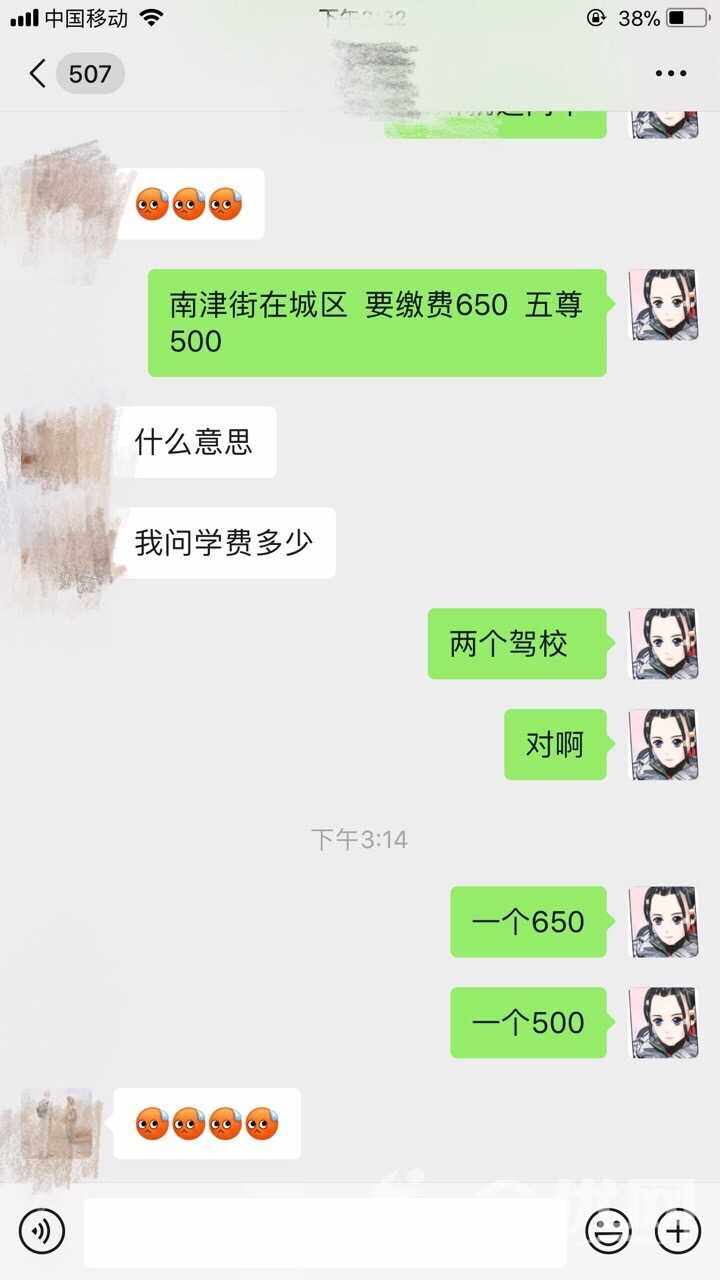Select the avatar beside '两个驾校' bubble
Screen dimensions: 720x1280
pyautogui.click(x=663, y=643)
